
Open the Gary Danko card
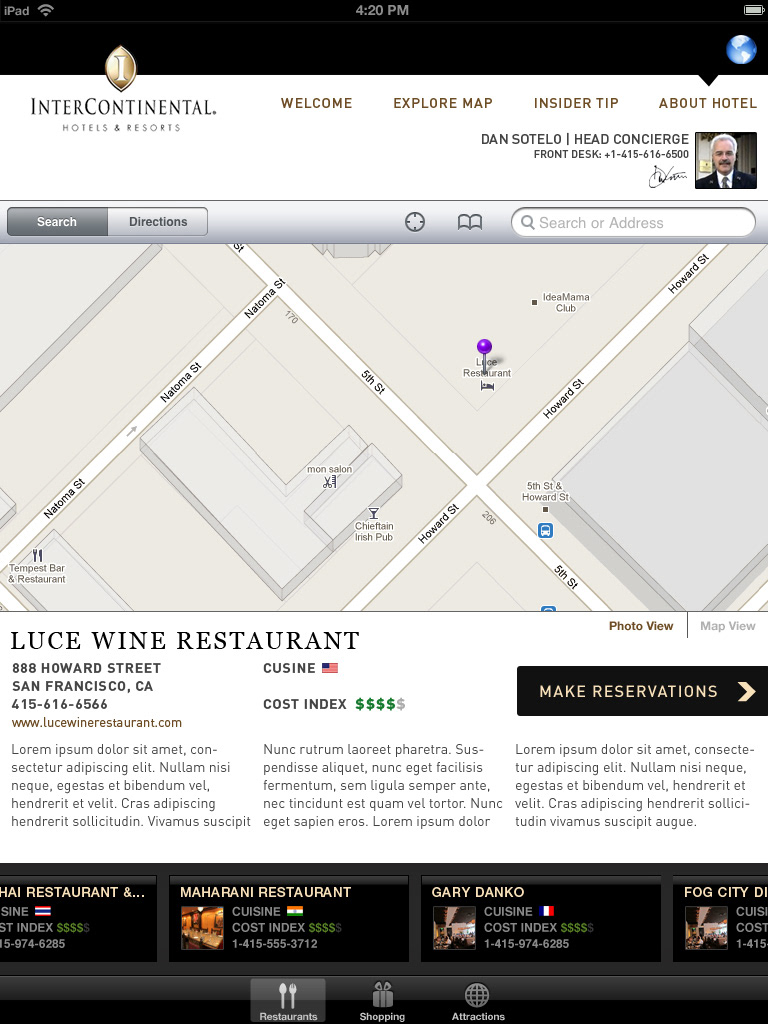coord(540,918)
